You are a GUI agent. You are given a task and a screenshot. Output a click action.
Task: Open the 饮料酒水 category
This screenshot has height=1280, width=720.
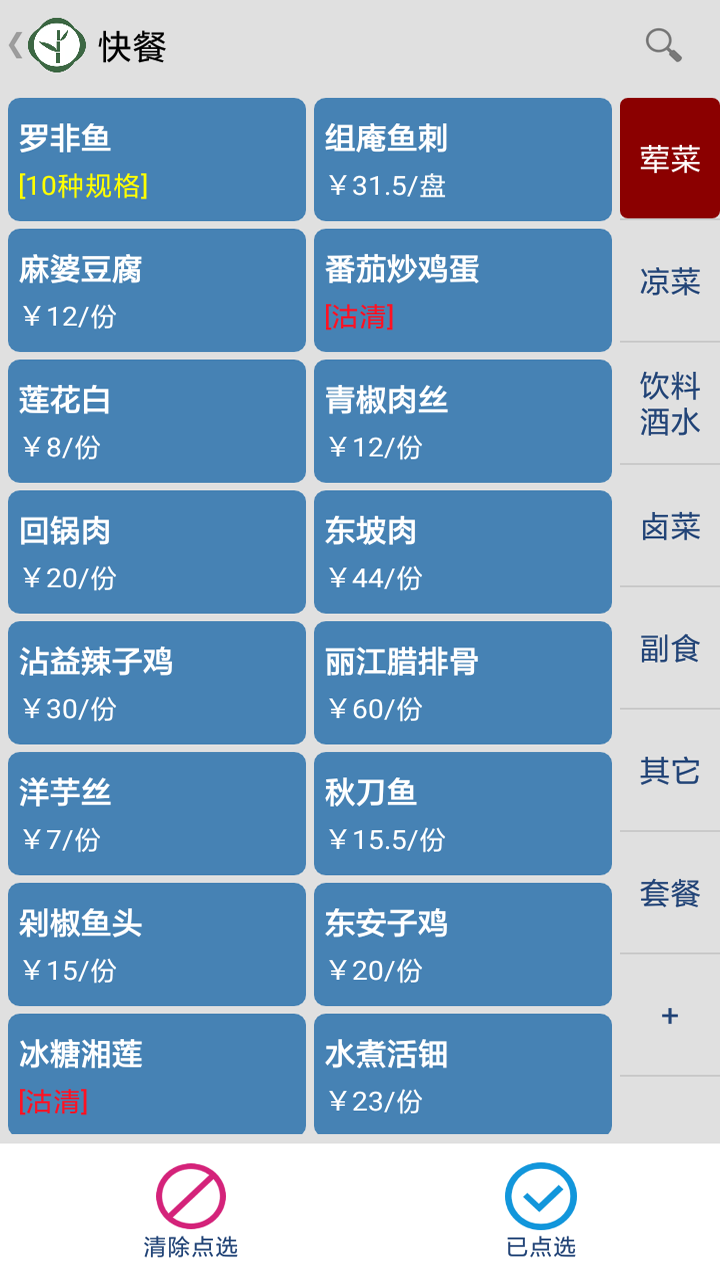click(x=668, y=406)
